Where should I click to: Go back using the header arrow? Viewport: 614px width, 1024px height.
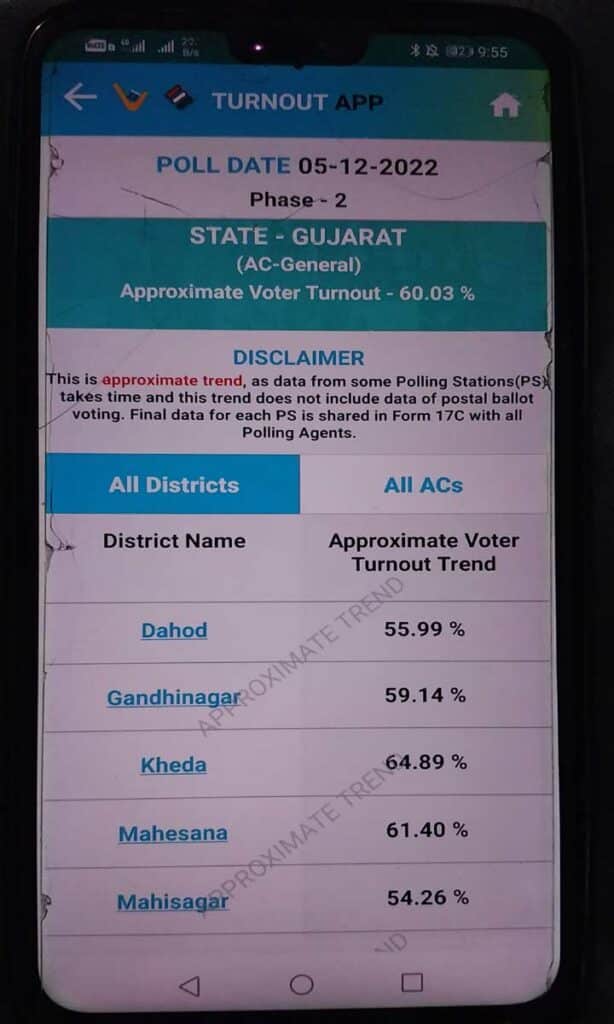80,97
